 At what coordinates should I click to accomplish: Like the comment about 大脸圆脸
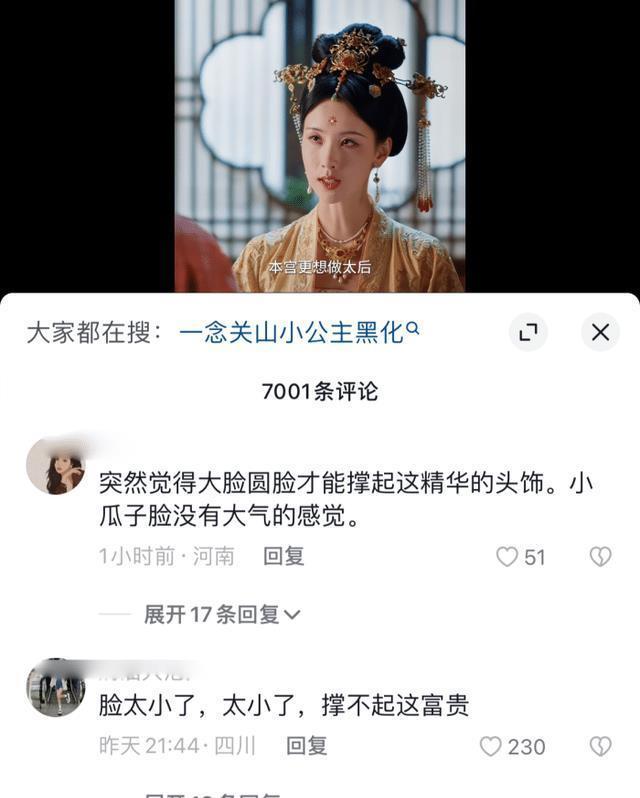pyautogui.click(x=508, y=557)
